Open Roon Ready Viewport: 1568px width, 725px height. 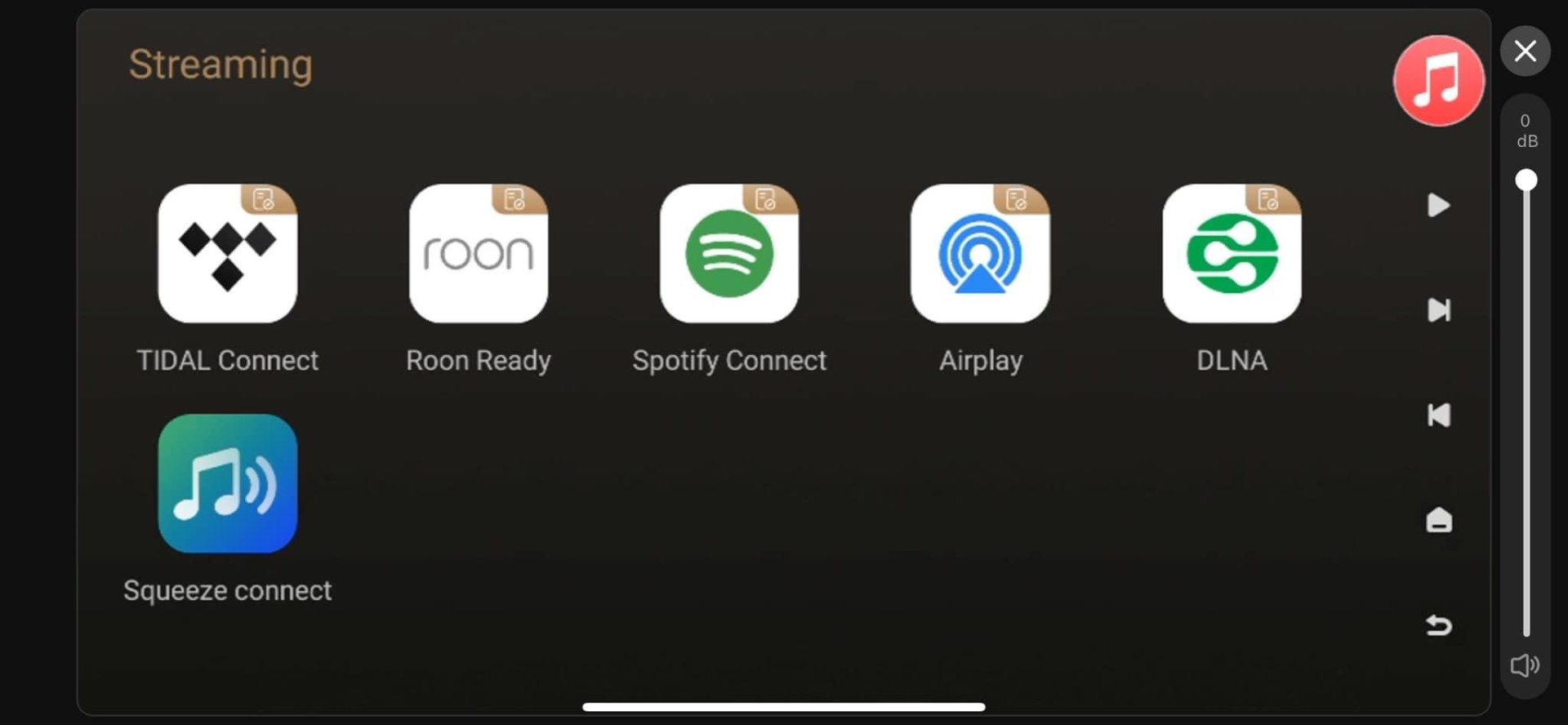tap(479, 253)
